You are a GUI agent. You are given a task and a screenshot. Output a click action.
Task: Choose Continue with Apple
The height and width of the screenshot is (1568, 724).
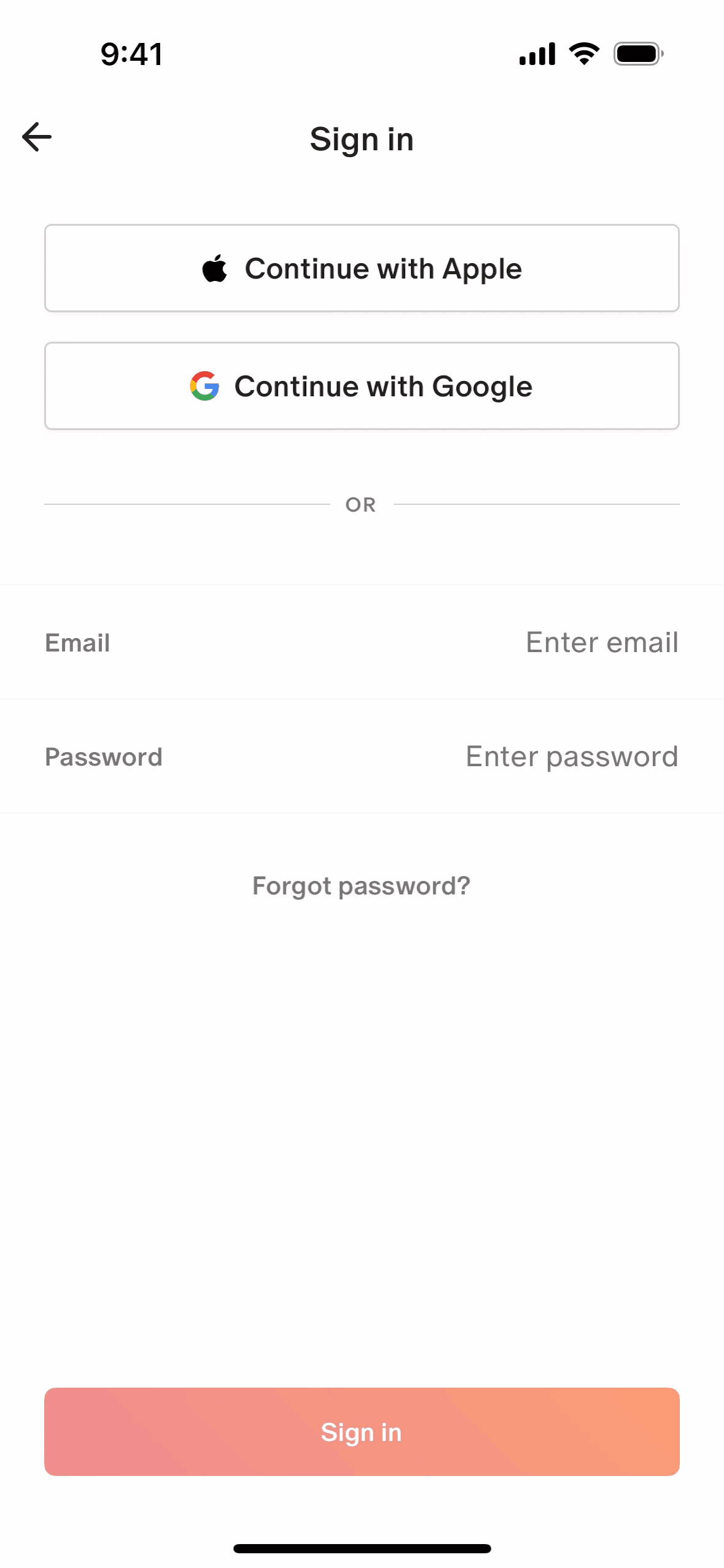(x=361, y=268)
